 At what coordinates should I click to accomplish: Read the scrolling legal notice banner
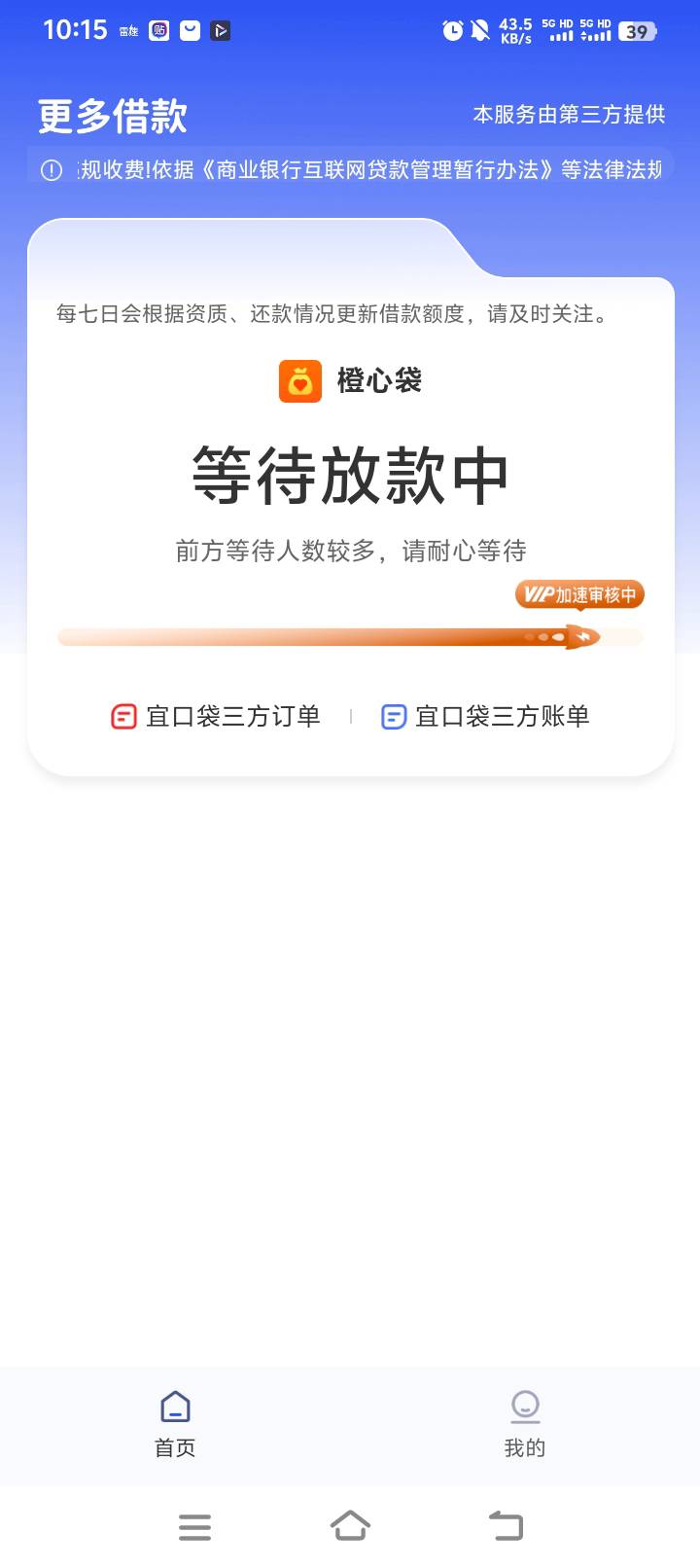351,170
